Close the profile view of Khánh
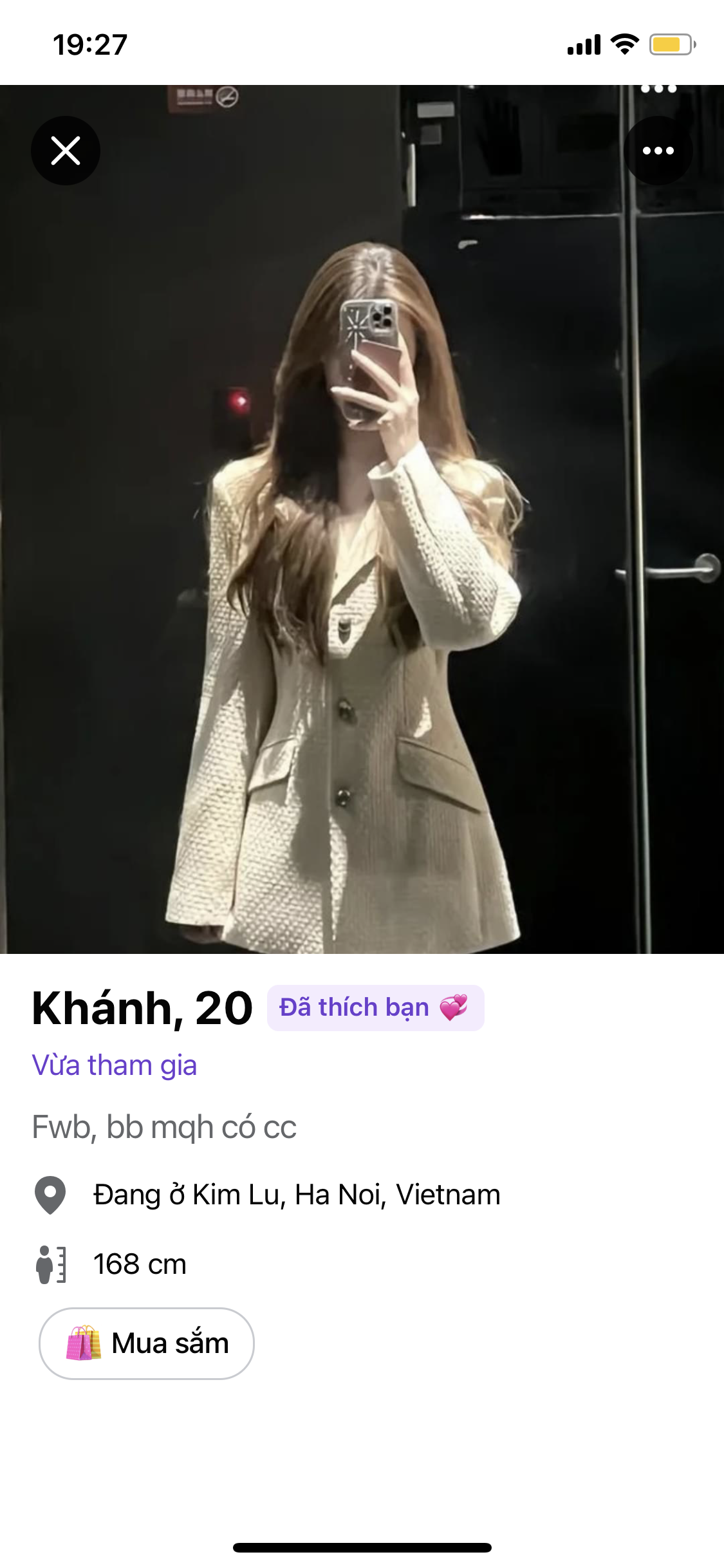Viewport: 724px width, 1568px height. click(66, 151)
